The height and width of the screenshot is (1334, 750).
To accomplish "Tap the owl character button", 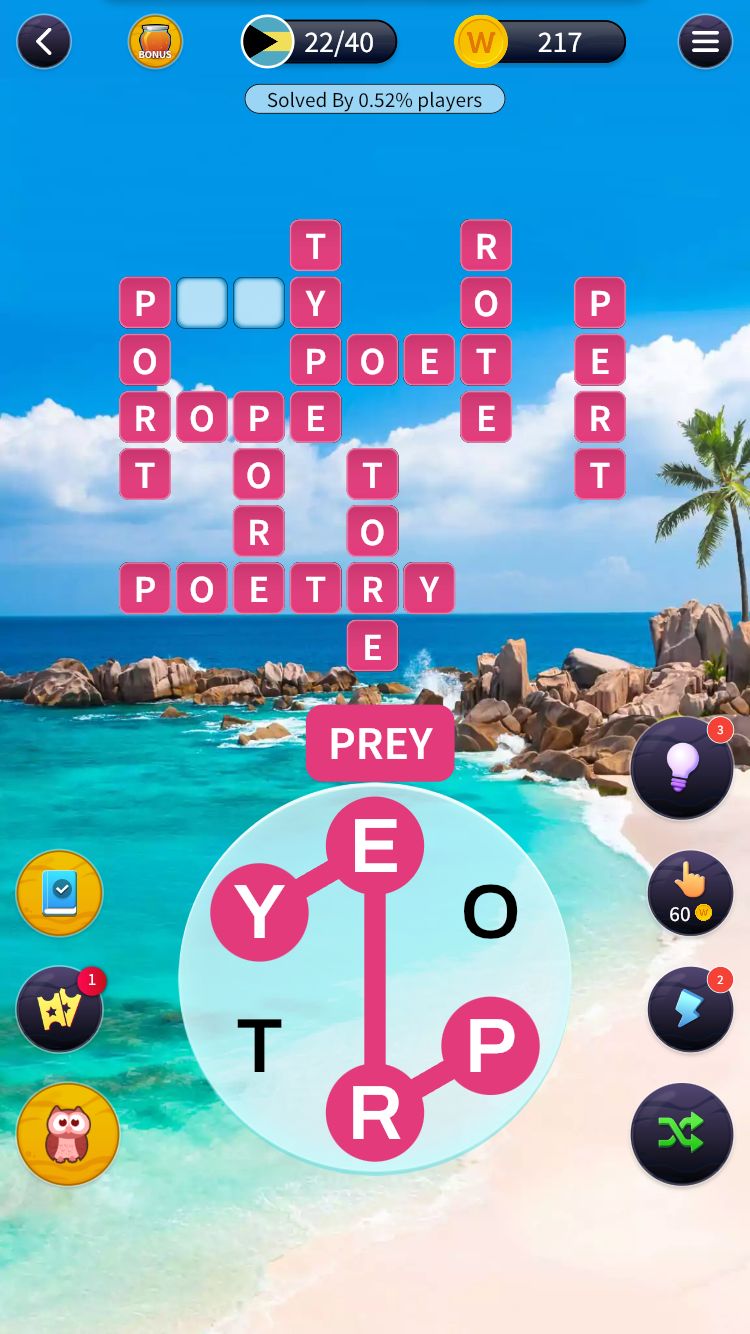I will pos(68,1134).
